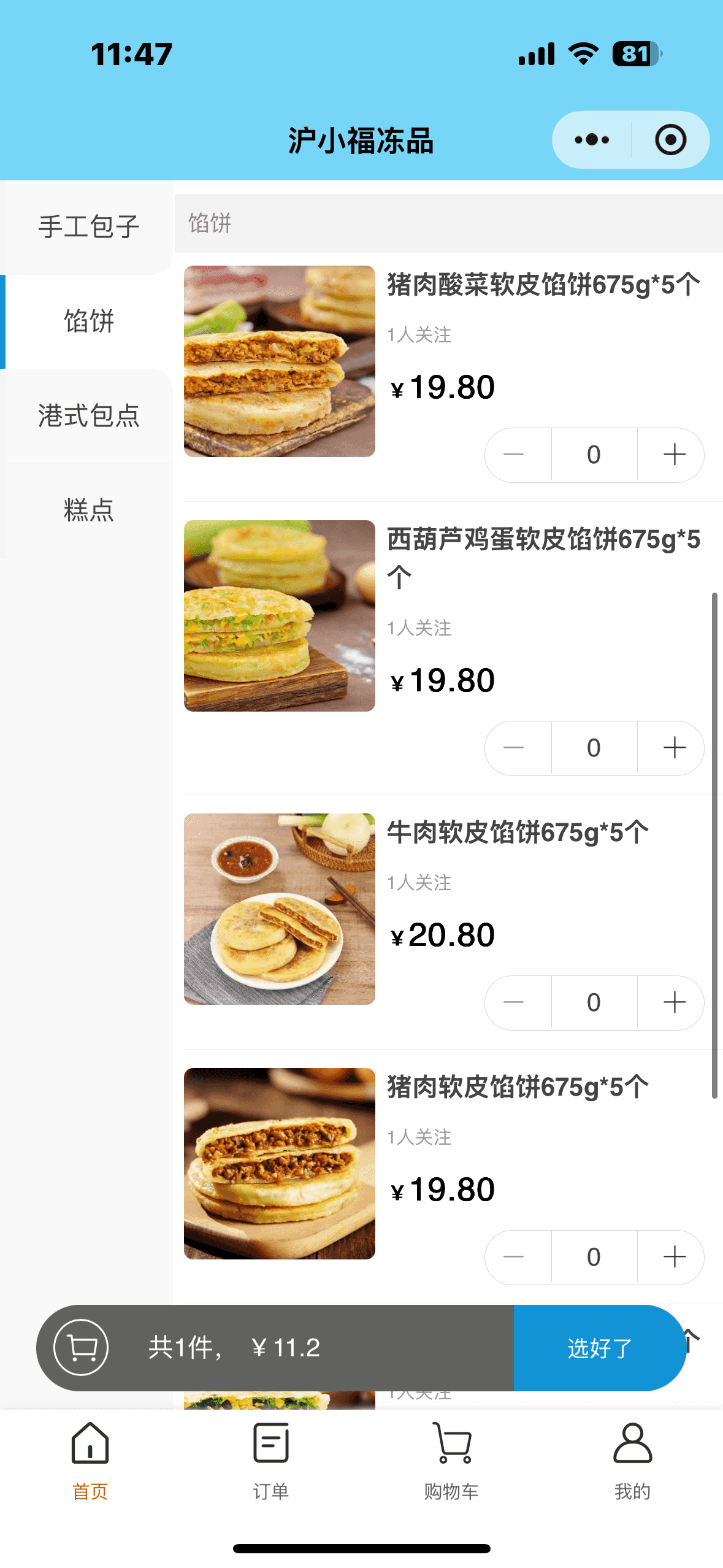Open the mini-program more options menu
The height and width of the screenshot is (1568, 723).
pos(592,140)
